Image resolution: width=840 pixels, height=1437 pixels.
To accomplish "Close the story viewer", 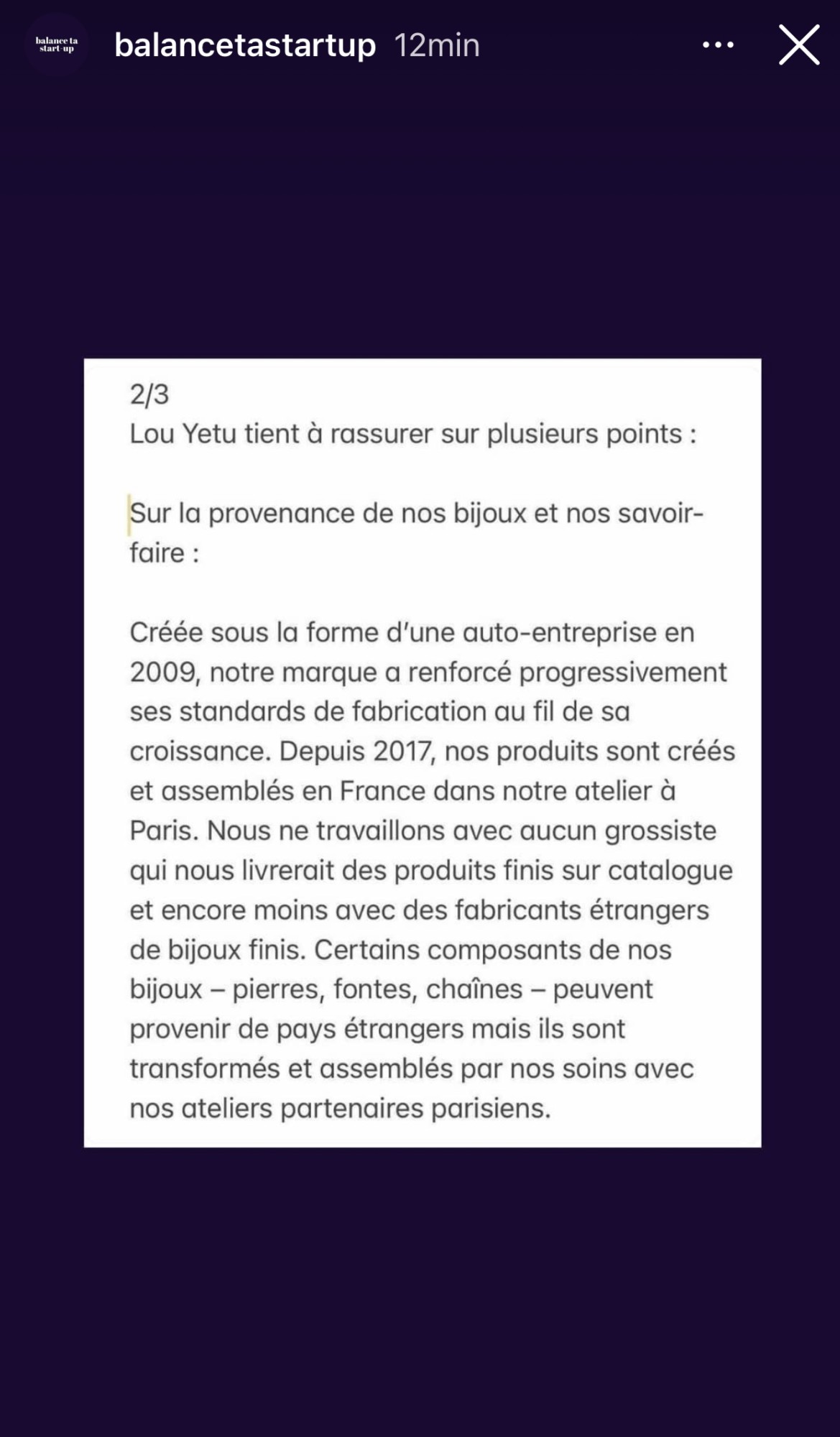I will point(799,45).
